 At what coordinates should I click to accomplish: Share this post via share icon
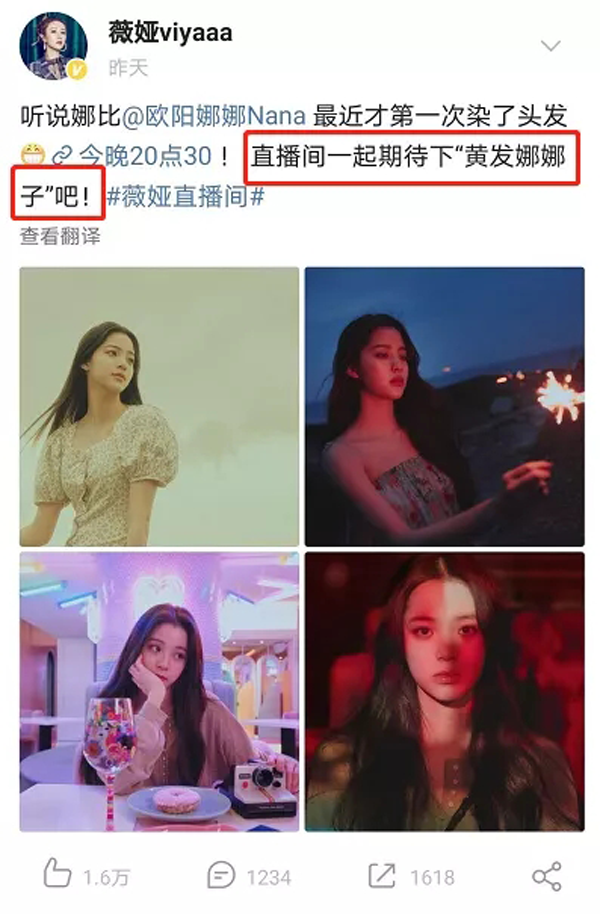(x=546, y=877)
